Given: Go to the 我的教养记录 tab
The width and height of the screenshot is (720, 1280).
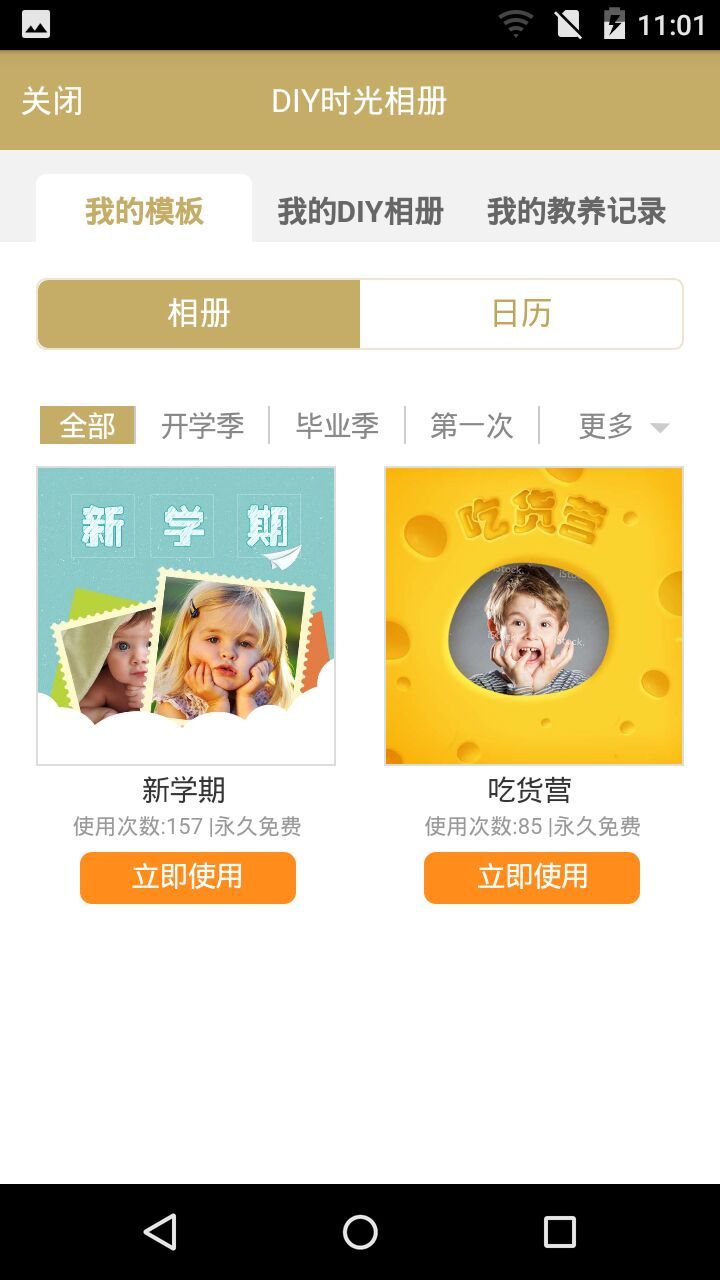Looking at the screenshot, I should (576, 211).
